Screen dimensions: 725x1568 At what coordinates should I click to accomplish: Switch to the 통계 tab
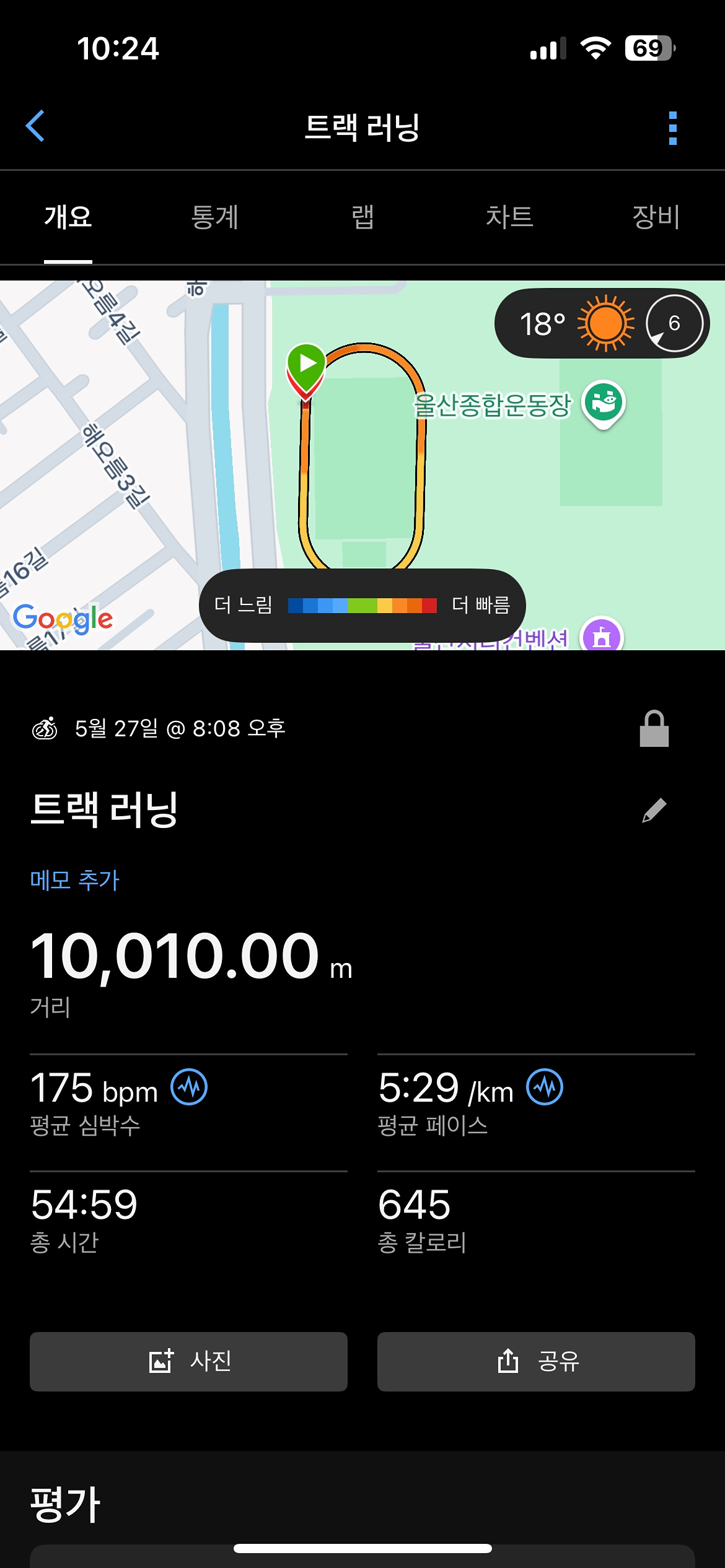pos(217,218)
